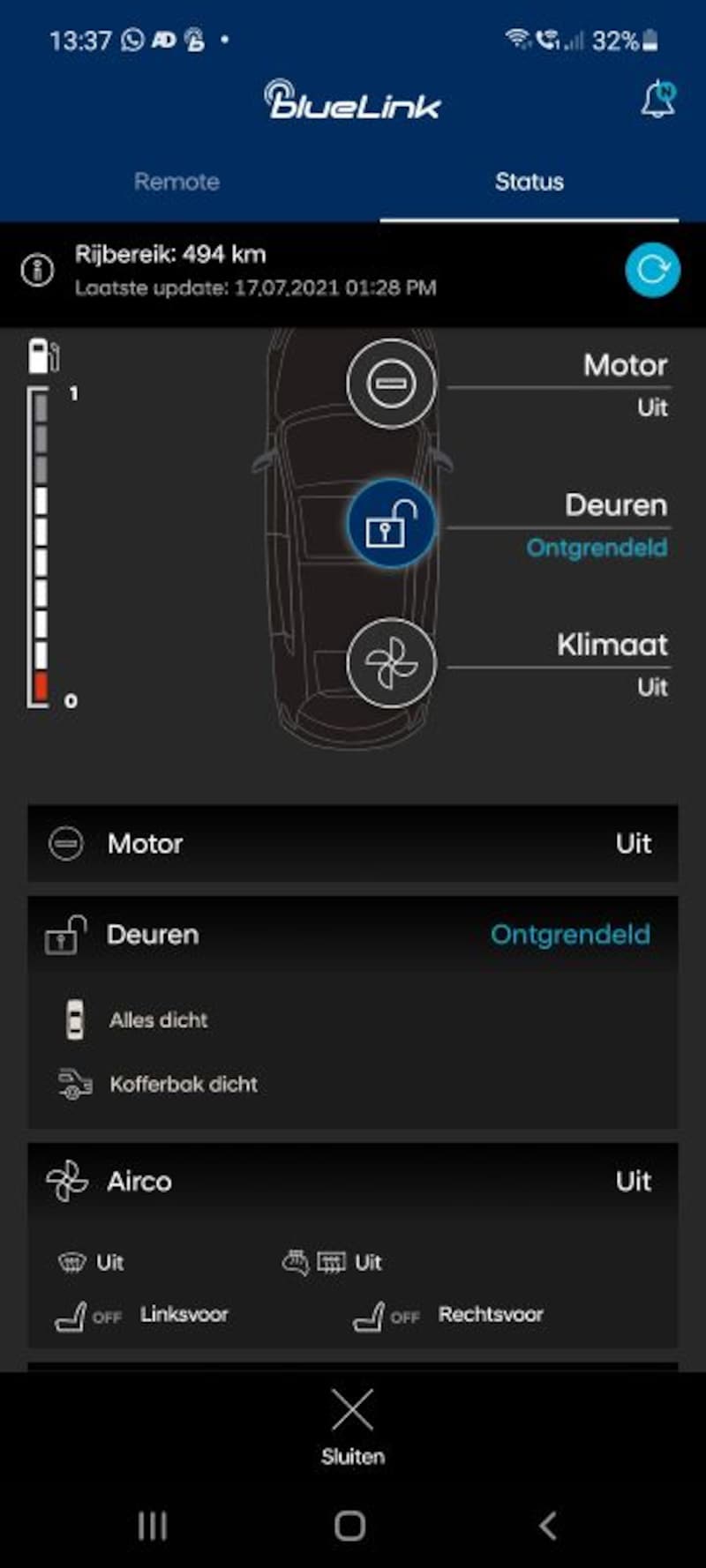The height and width of the screenshot is (1568, 706).
Task: Tap the Motor circle icon on car
Action: pos(391,384)
